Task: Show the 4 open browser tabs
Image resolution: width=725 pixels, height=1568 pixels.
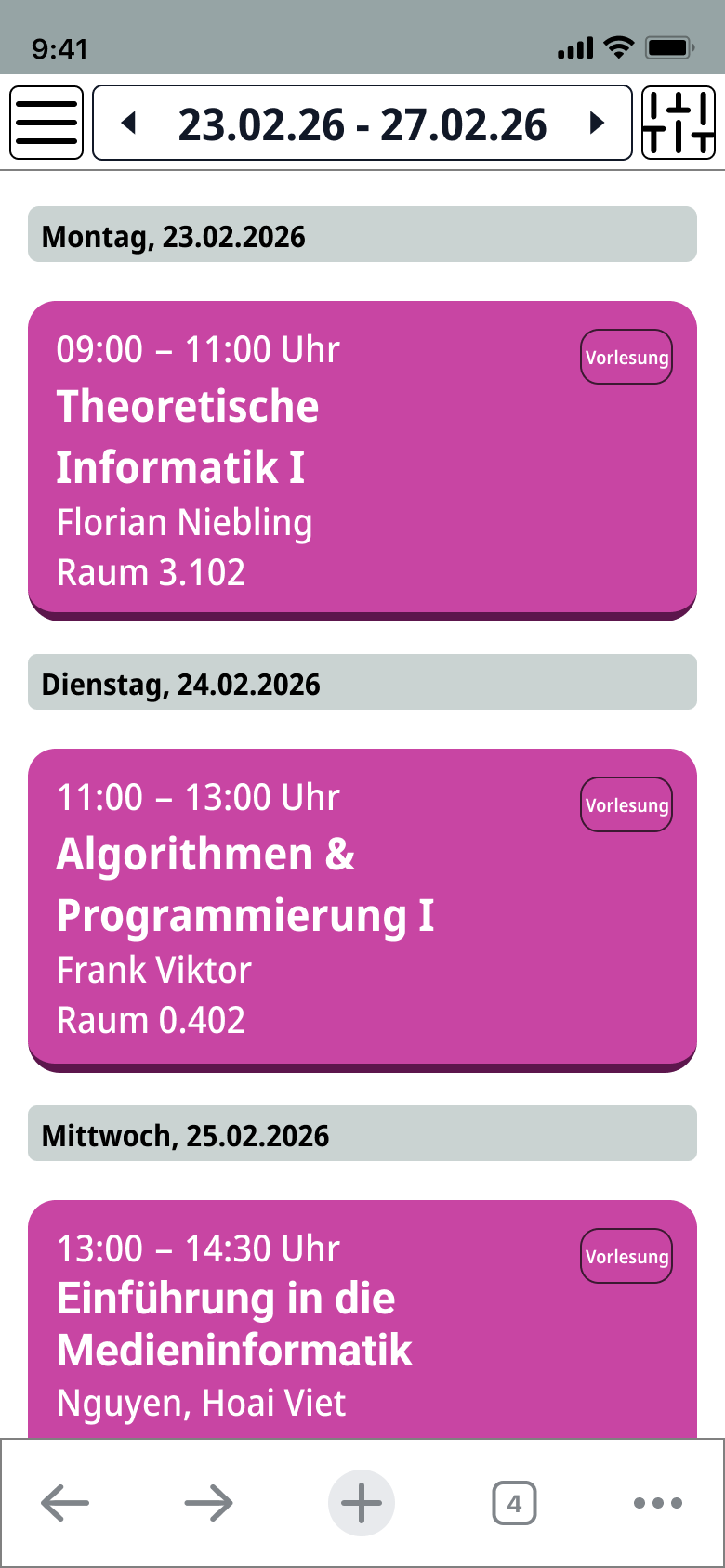Action: (x=514, y=1503)
